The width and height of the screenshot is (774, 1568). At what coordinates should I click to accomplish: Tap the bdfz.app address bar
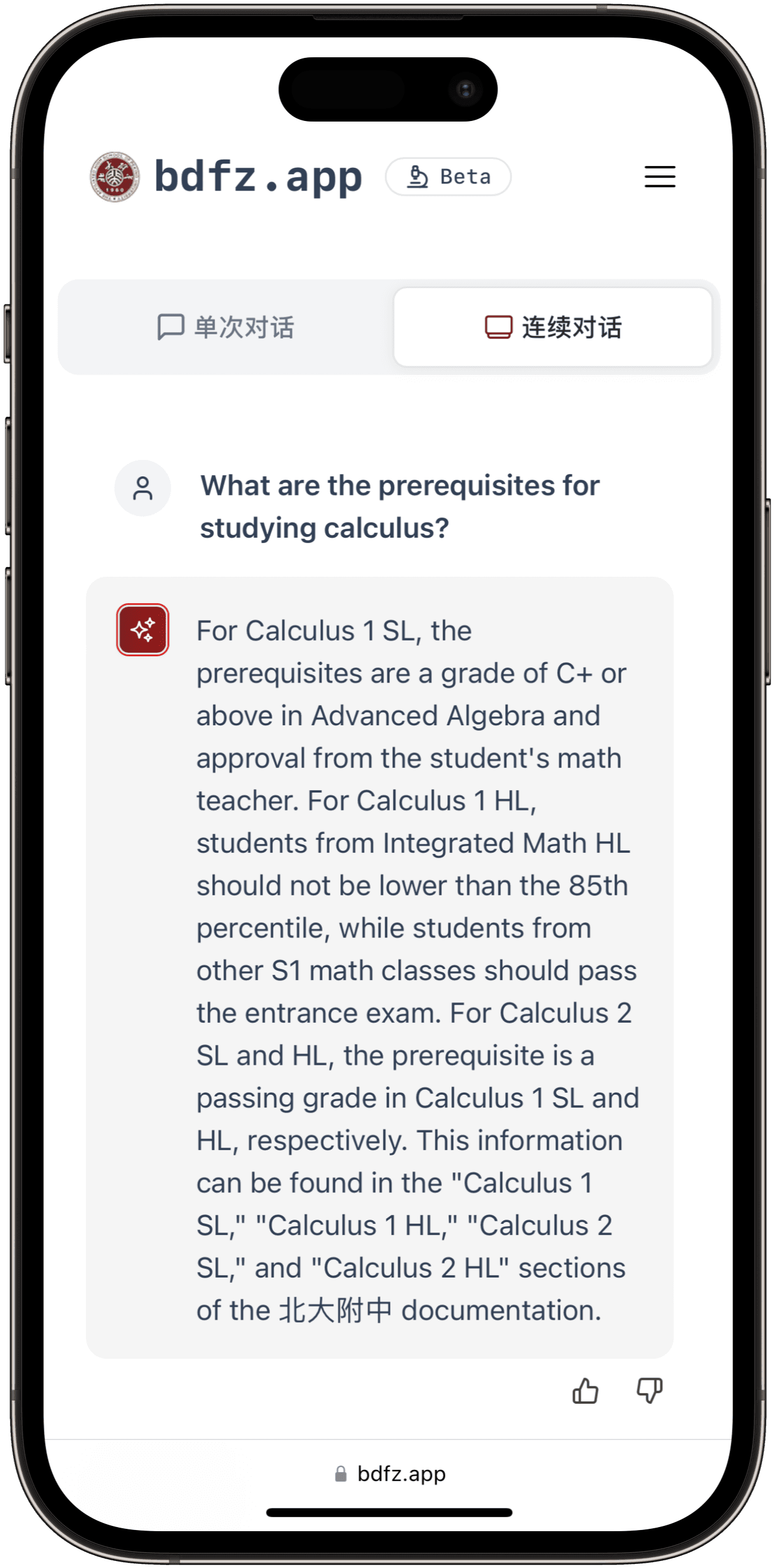pos(390,1474)
